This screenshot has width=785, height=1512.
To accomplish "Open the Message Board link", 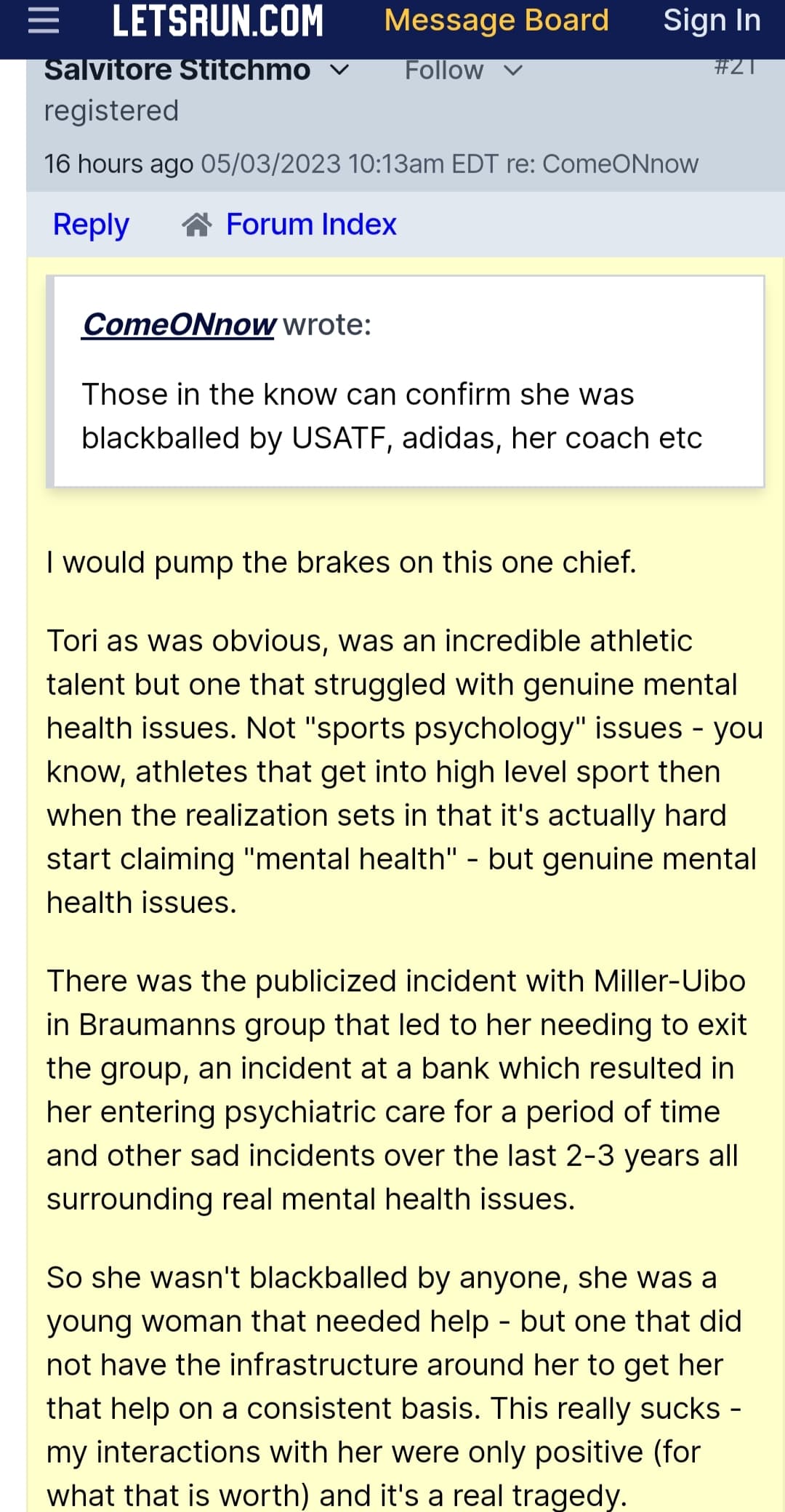I will pos(496,20).
